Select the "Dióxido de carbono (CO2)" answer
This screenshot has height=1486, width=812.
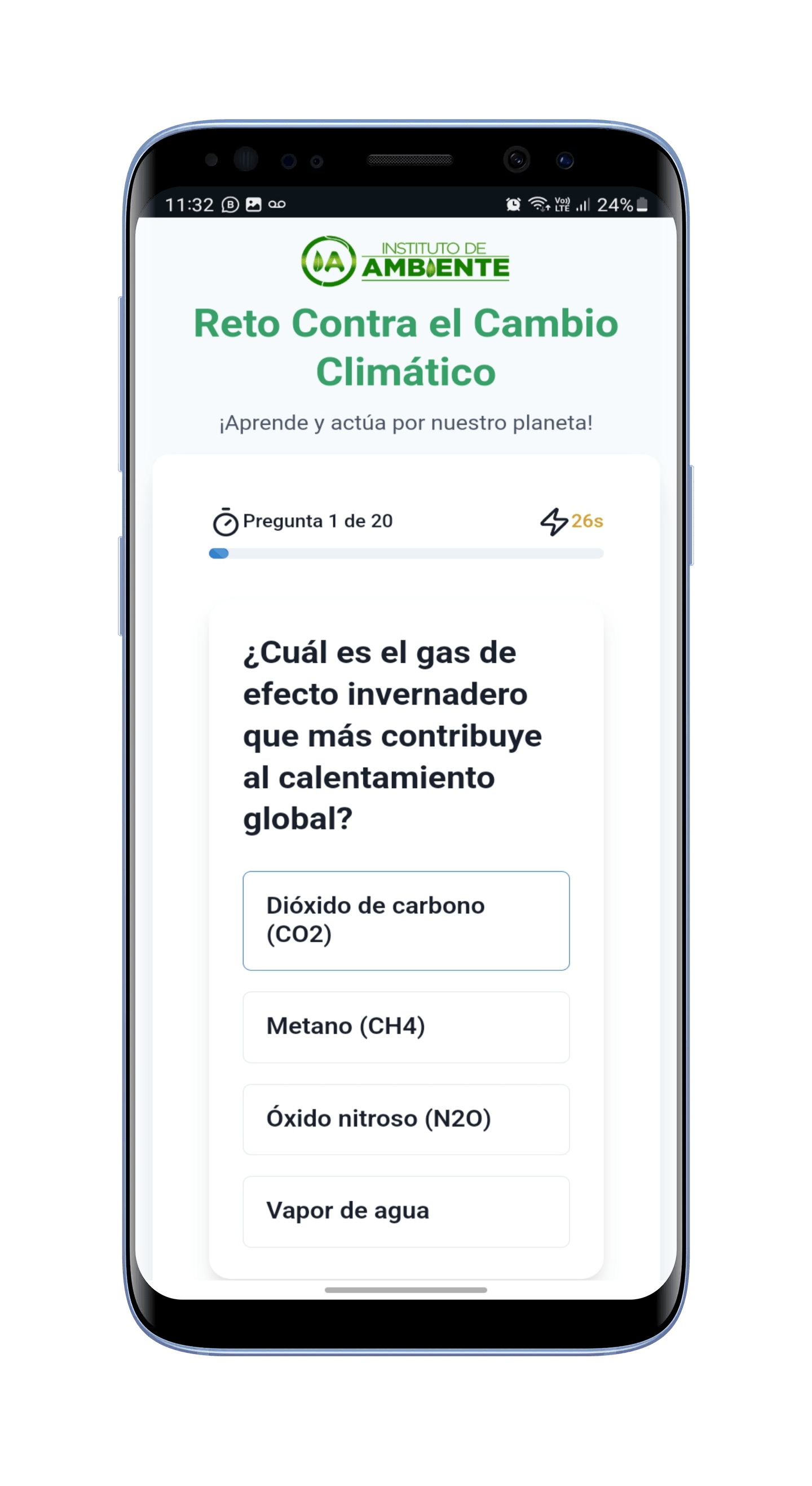click(x=405, y=920)
